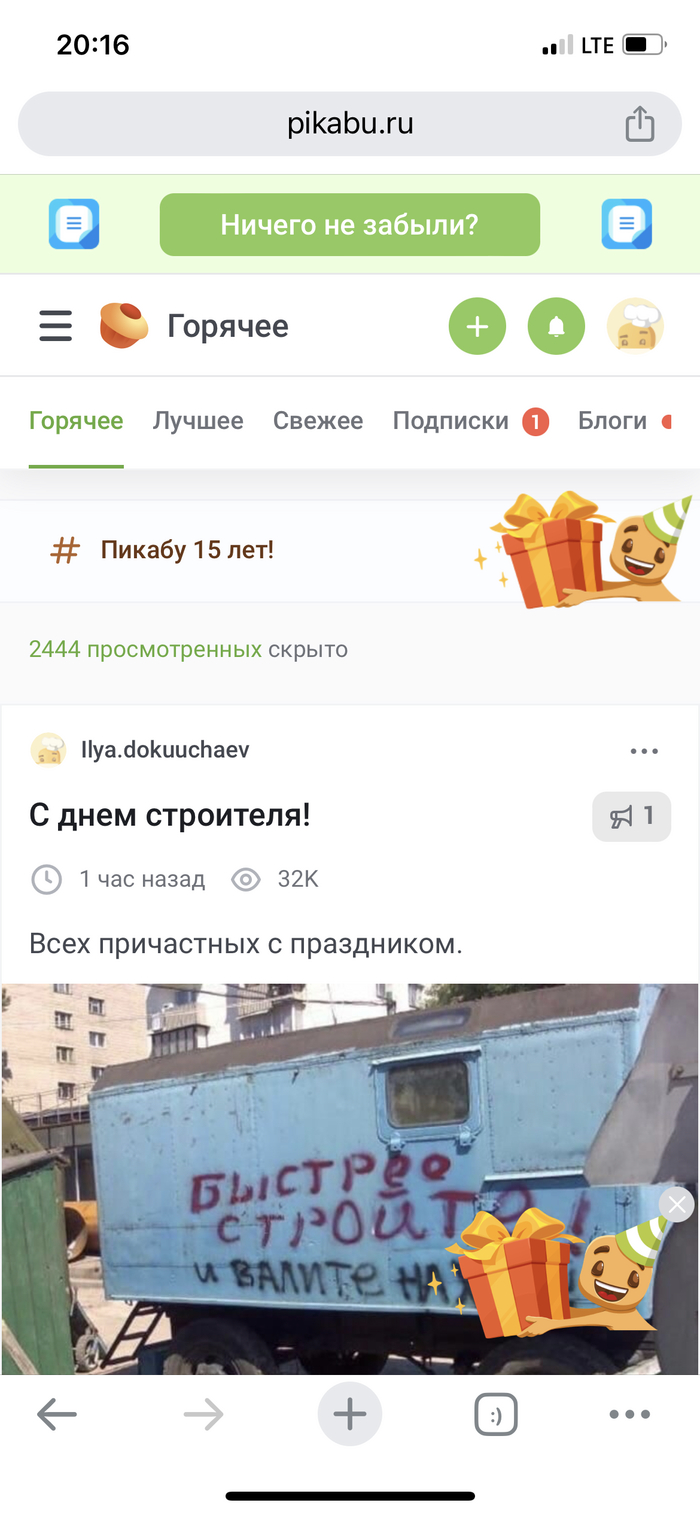Screen dimensions: 700x1515
Task: Open the pikabu.ru address bar
Action: pos(350,124)
